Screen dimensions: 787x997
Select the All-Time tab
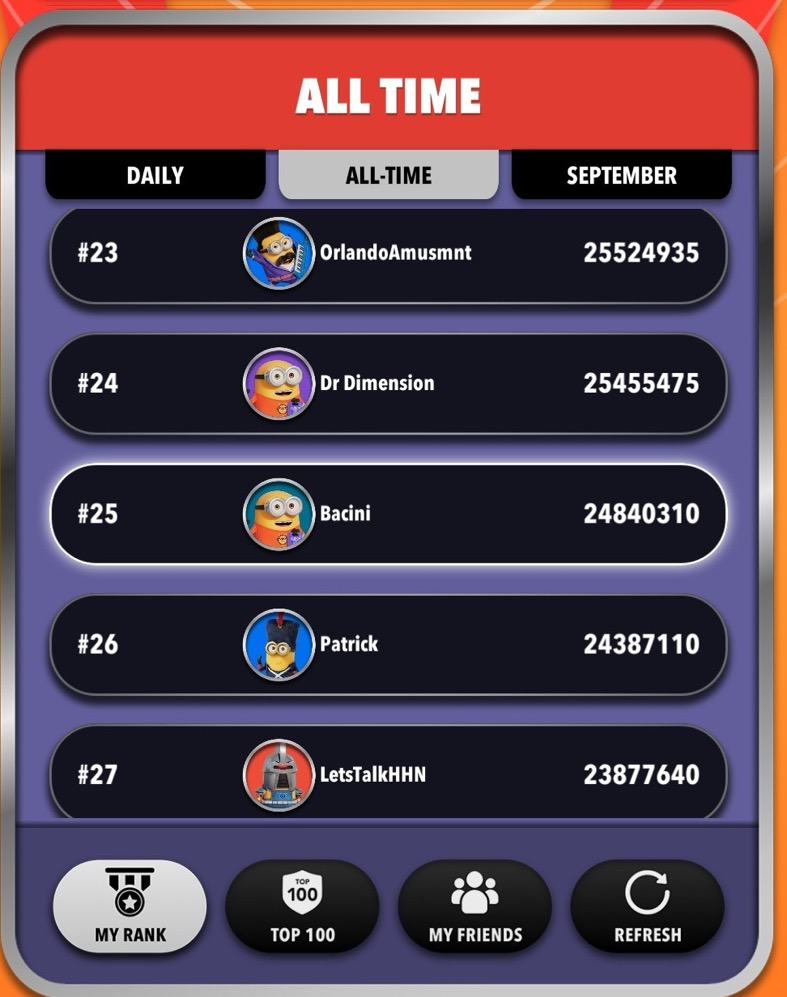pos(388,176)
